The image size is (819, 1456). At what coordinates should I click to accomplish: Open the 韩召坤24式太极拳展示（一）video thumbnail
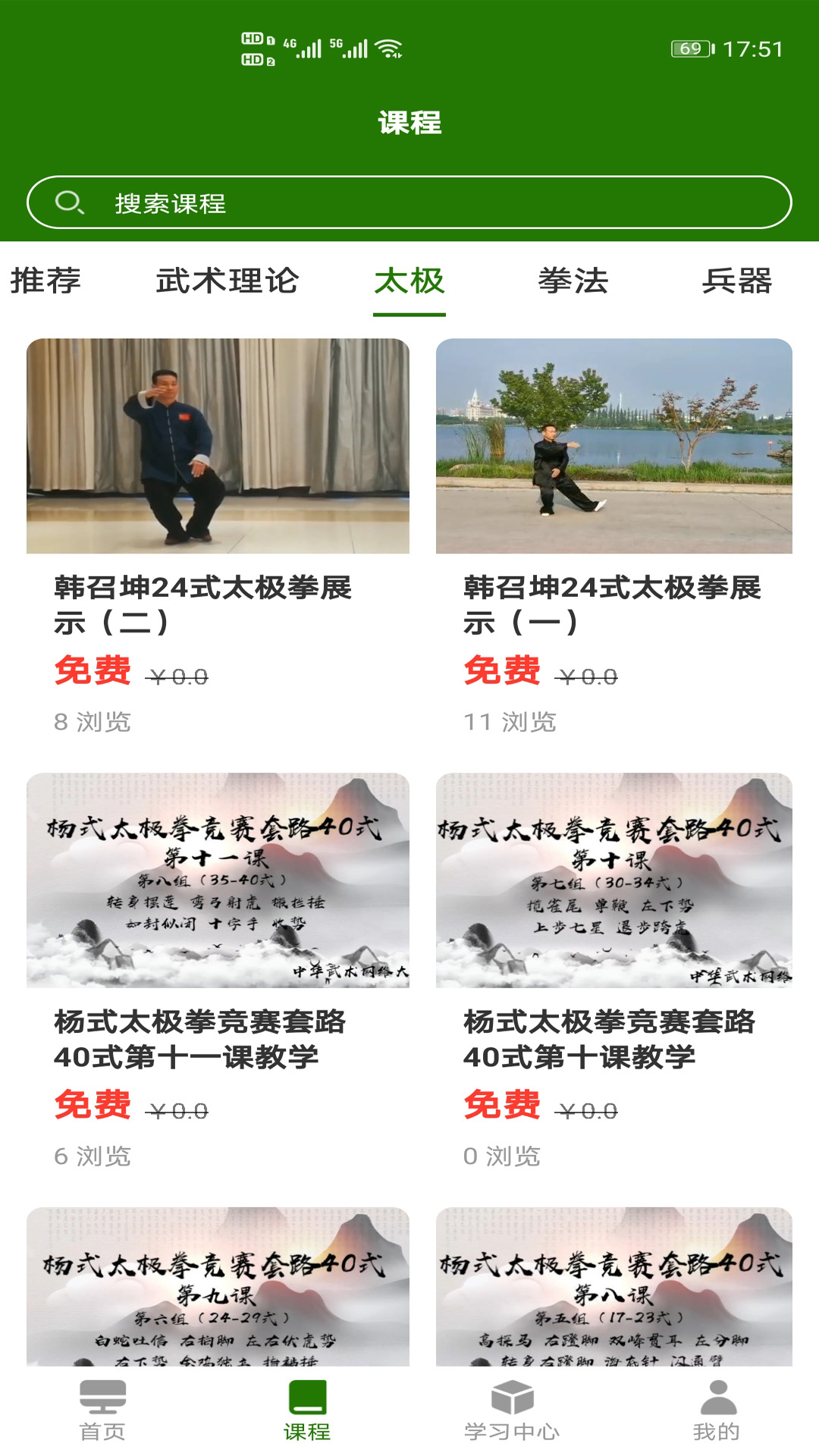pos(613,447)
